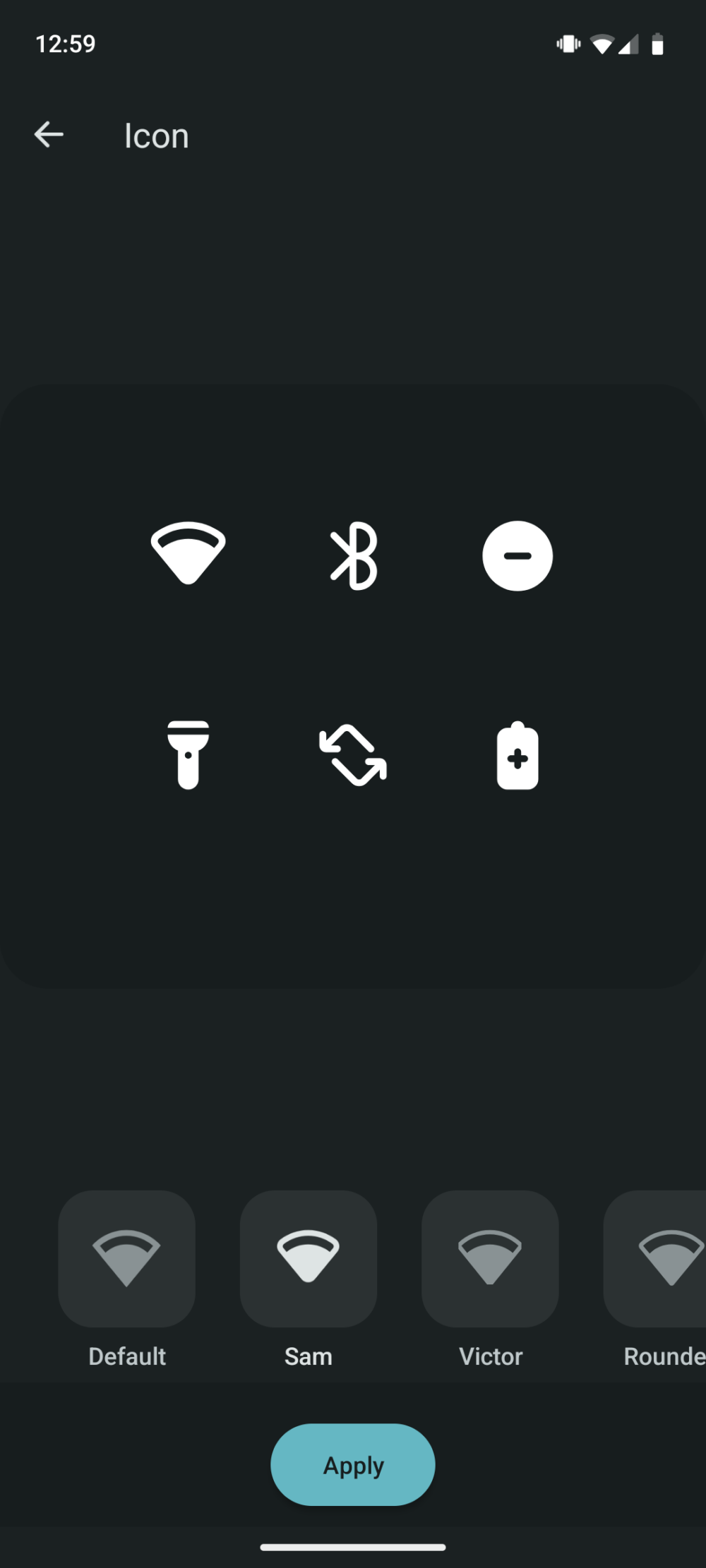Viewport: 706px width, 1568px height.
Task: Select the mobile signal icon in status bar
Action: (629, 43)
